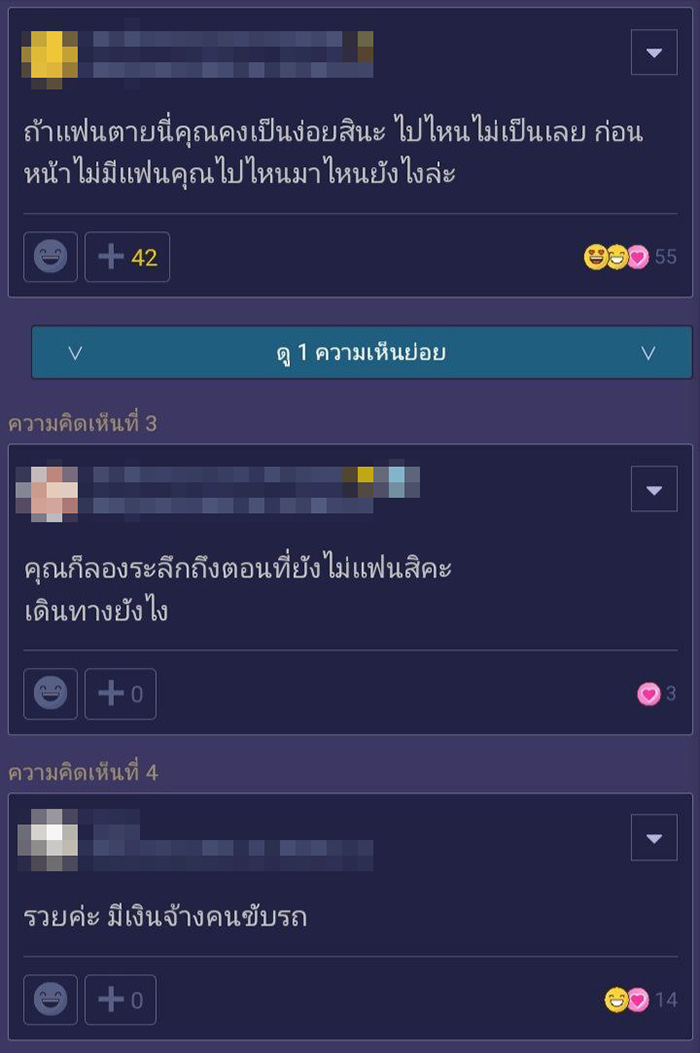Open dropdown menu on ความคิดเห็นที่ 4
The height and width of the screenshot is (1053, 700).
point(654,838)
